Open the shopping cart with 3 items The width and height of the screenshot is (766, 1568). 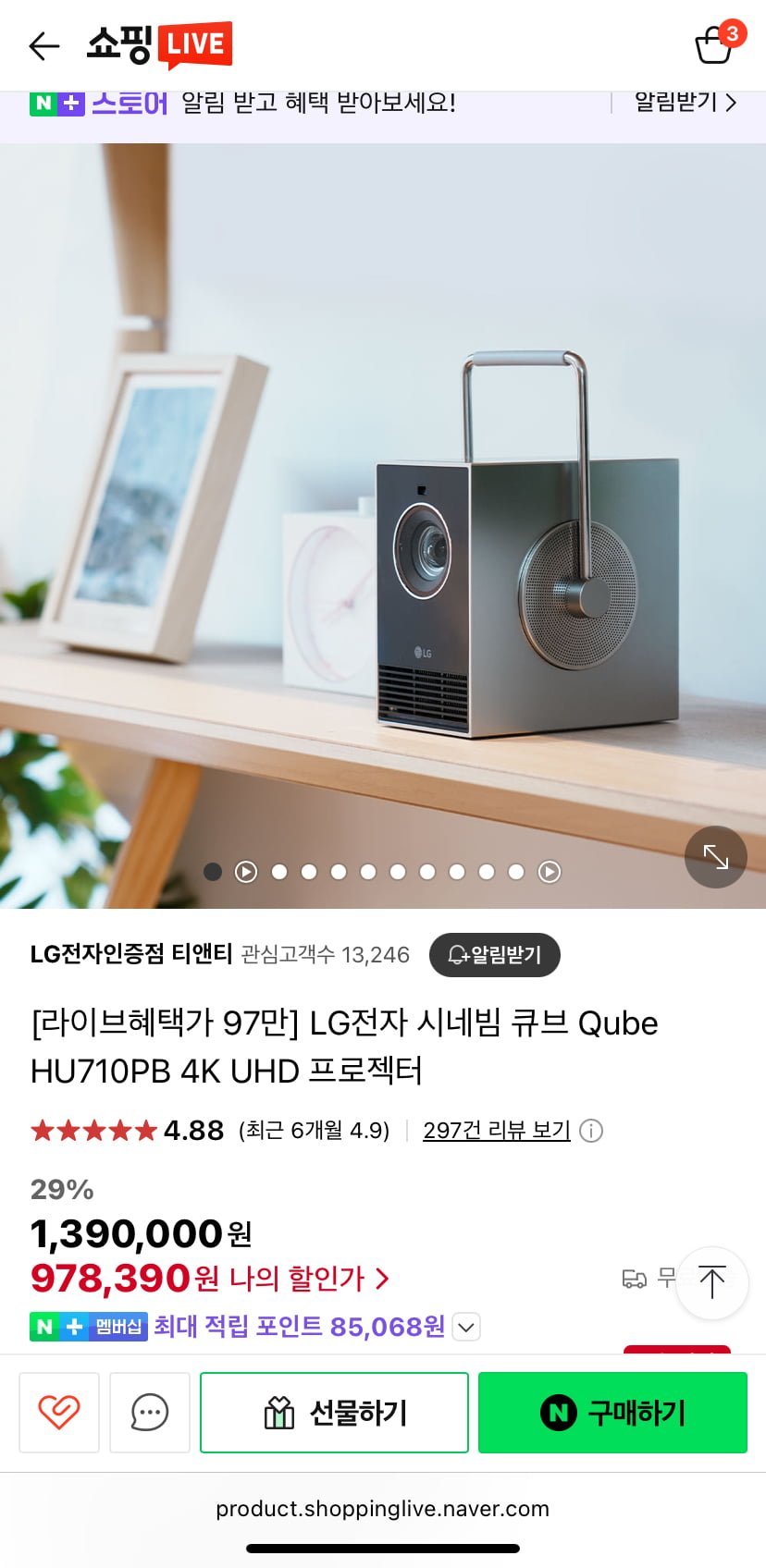(x=713, y=43)
